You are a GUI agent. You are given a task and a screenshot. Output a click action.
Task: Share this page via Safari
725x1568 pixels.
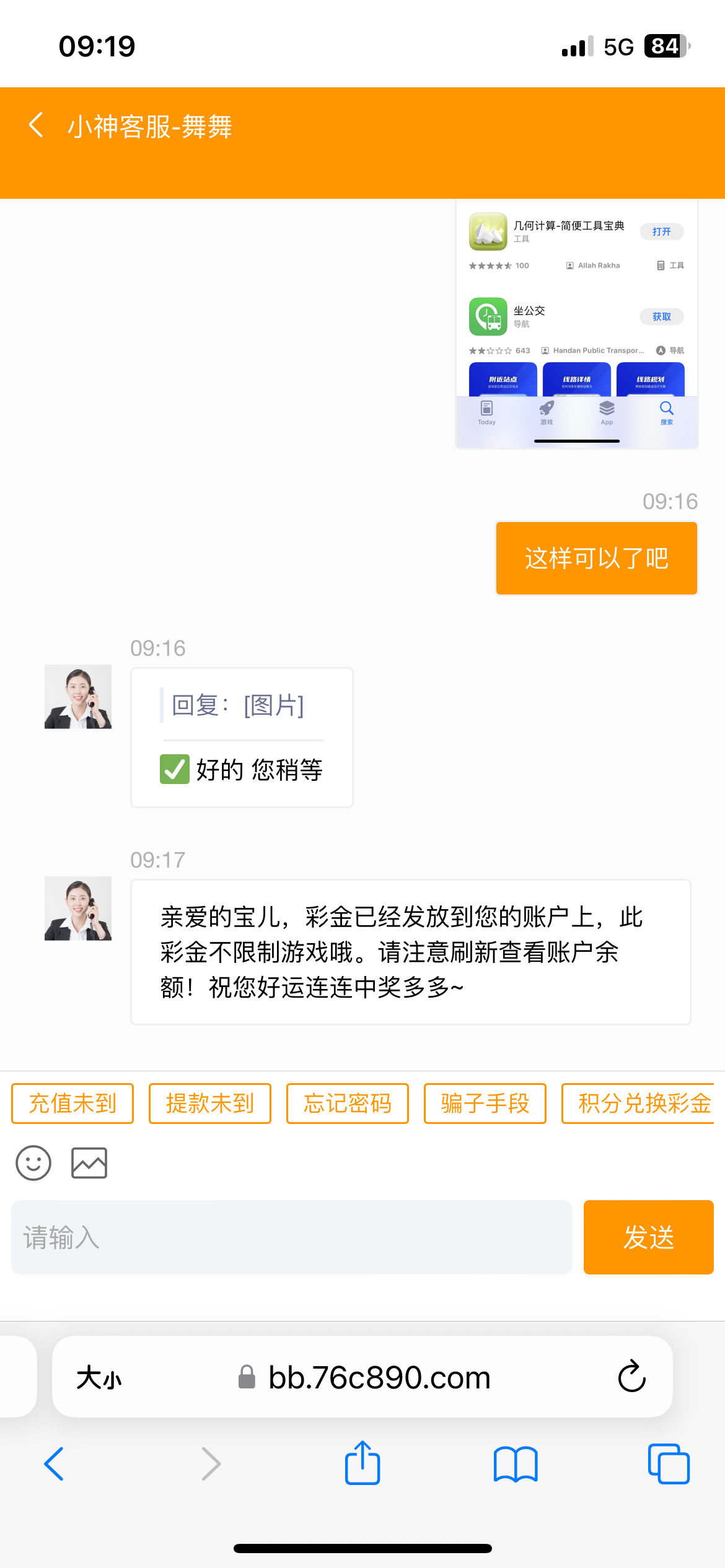[362, 1463]
